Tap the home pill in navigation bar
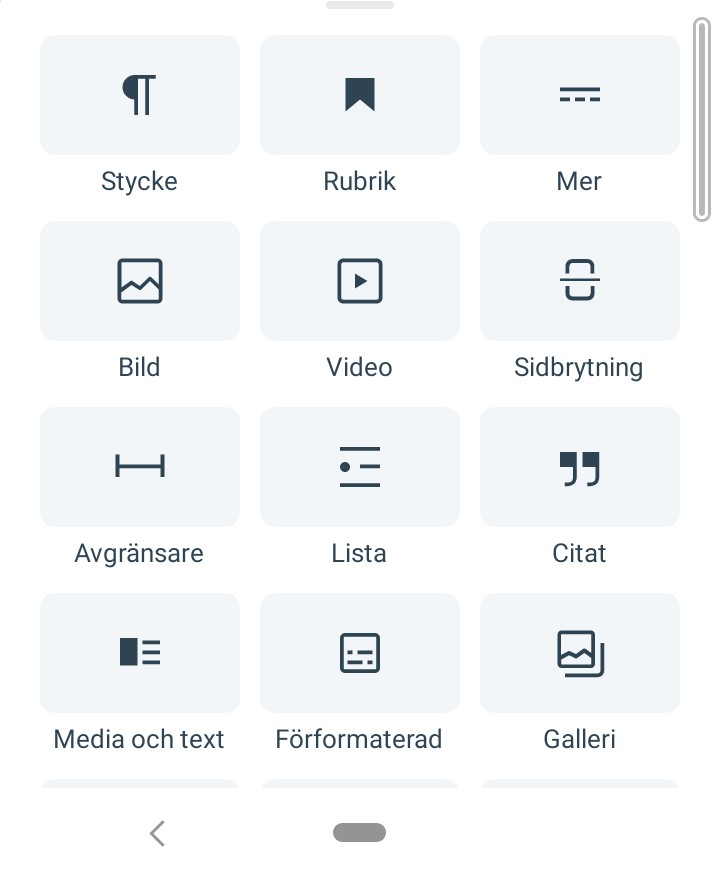Viewport: 714px width, 877px height. click(x=360, y=833)
